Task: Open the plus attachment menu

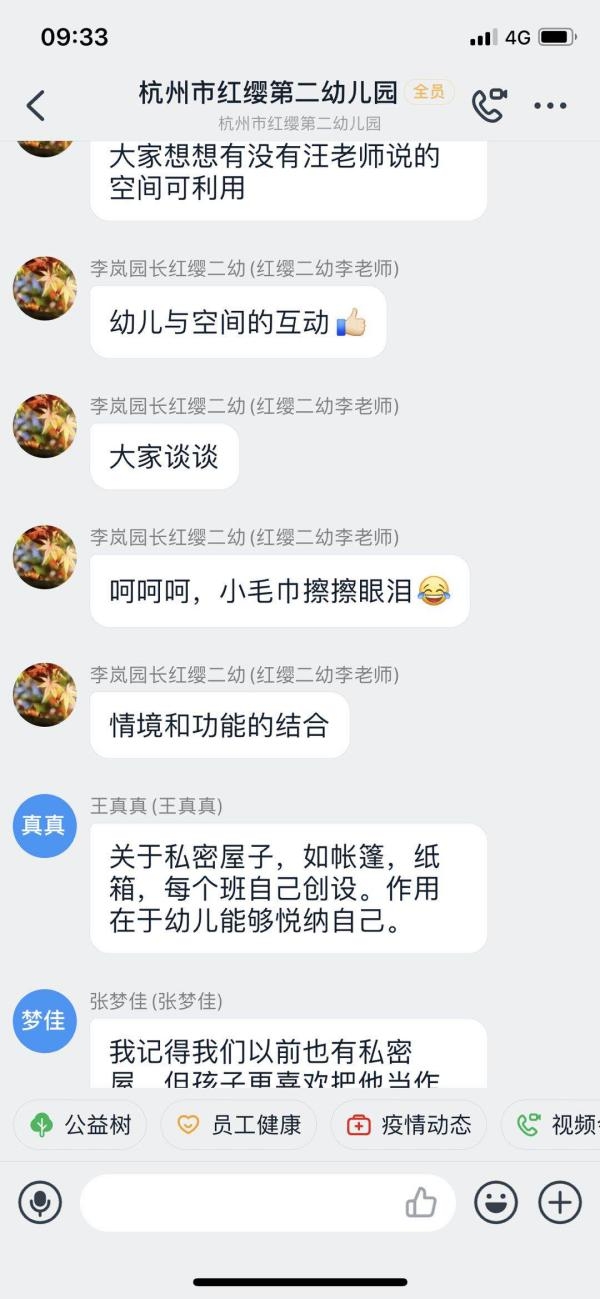Action: click(x=560, y=1202)
